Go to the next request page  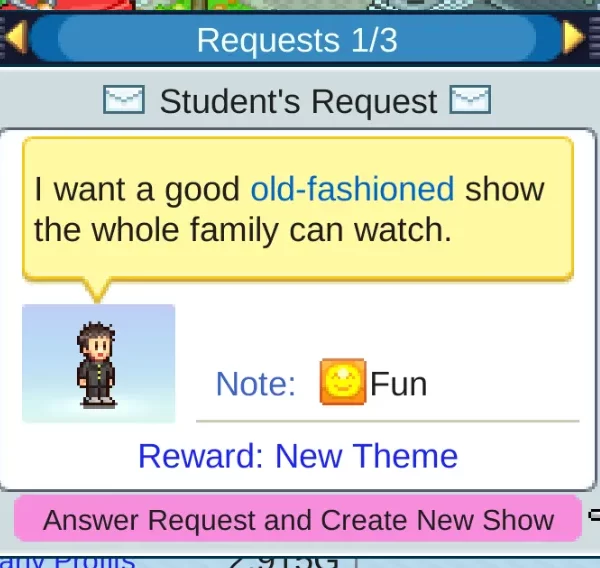(574, 40)
